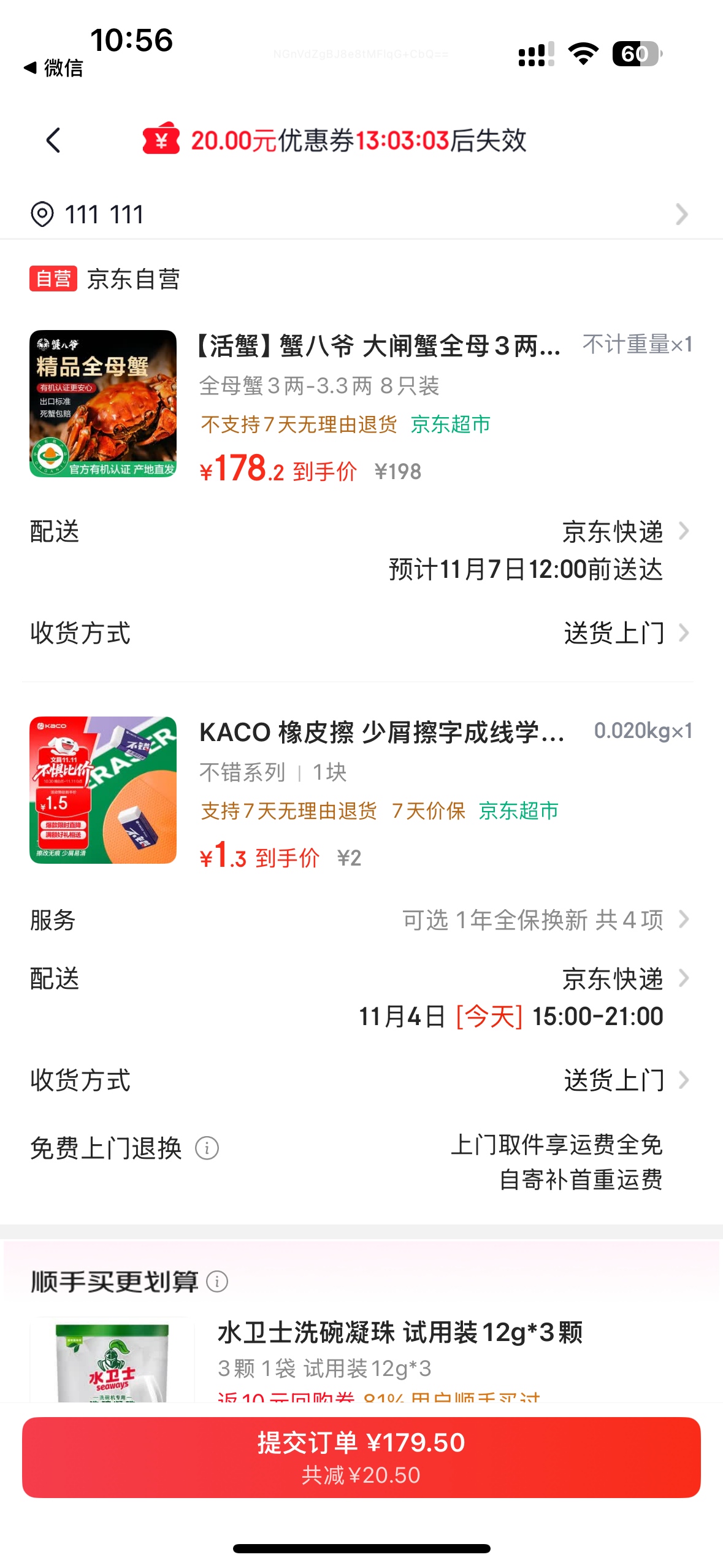The width and height of the screenshot is (723, 1568).
Task: Return to 微信 via the status bar link
Action: pyautogui.click(x=53, y=67)
